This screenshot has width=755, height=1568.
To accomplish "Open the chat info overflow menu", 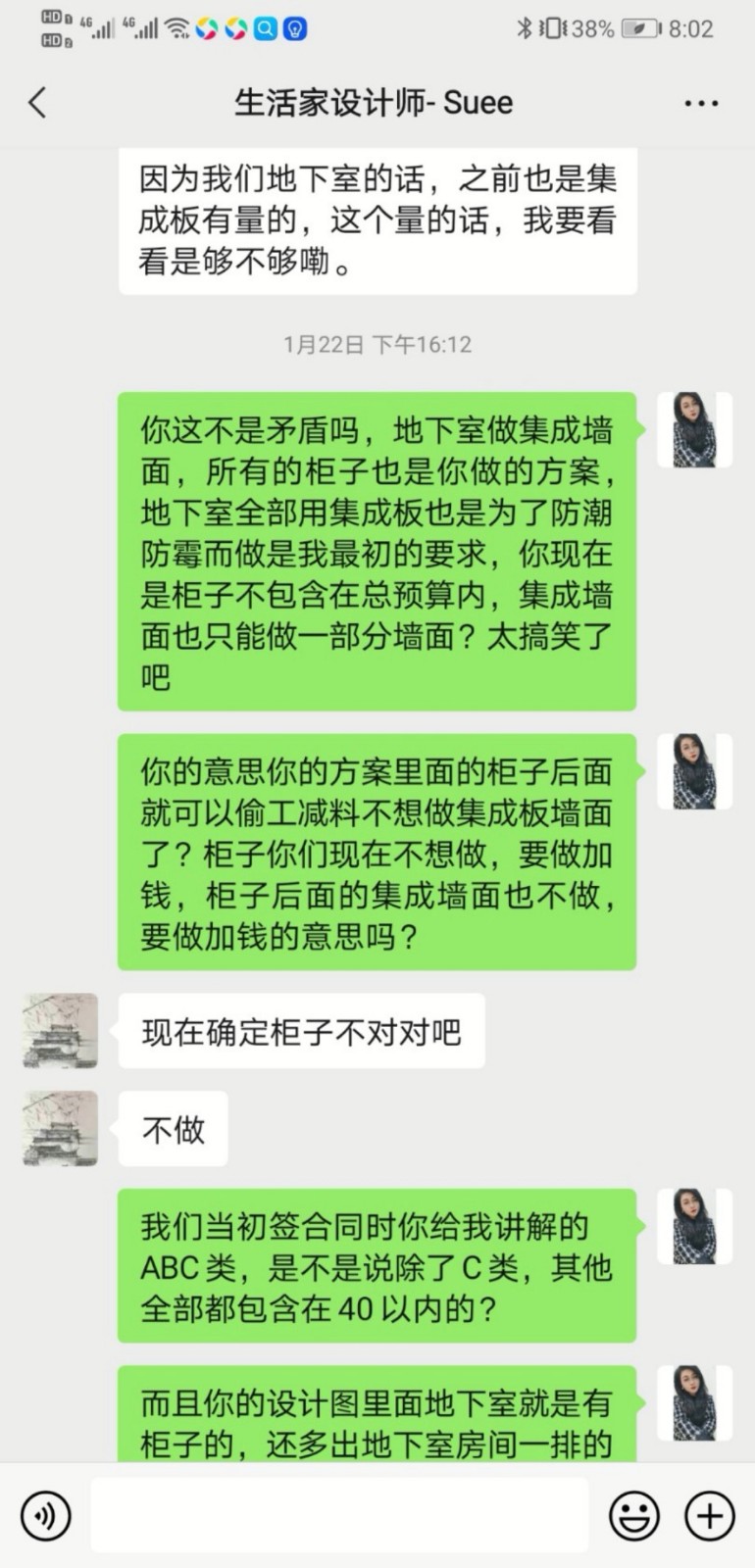I will coord(700,104).
